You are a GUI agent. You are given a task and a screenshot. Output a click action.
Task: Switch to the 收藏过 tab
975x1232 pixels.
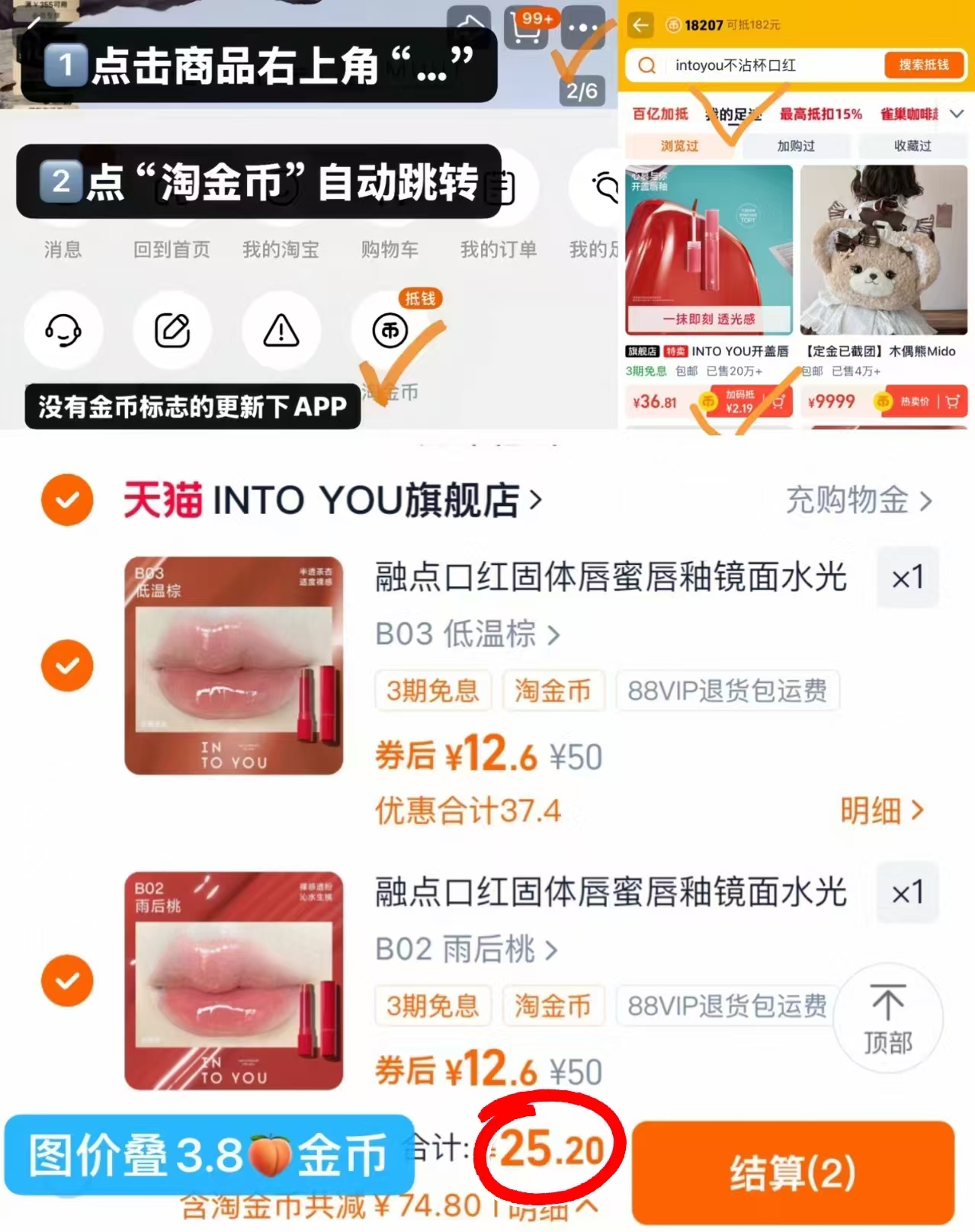click(x=912, y=146)
